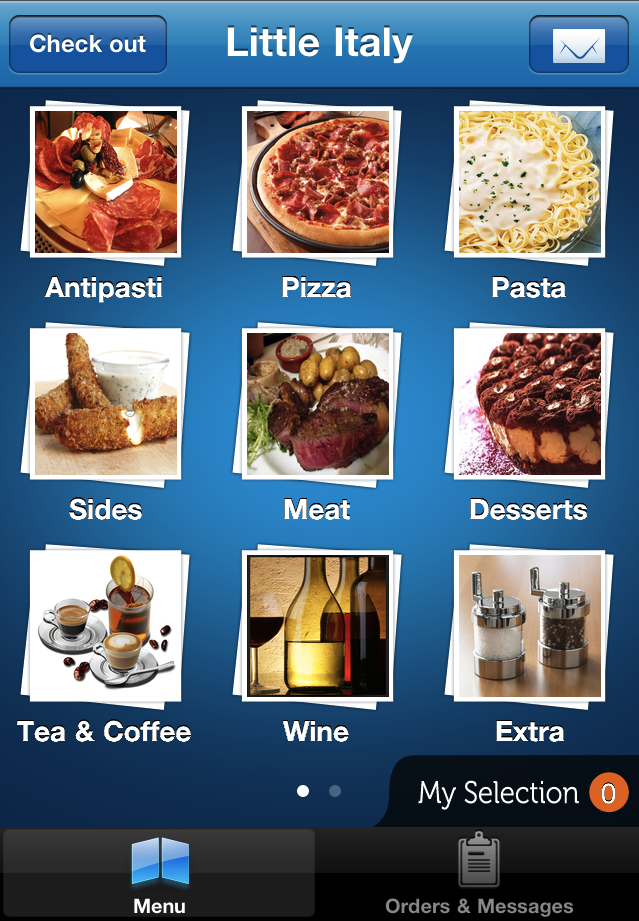The height and width of the screenshot is (921, 639).
Task: Switch to Orders & Messages tab
Action: [479, 875]
